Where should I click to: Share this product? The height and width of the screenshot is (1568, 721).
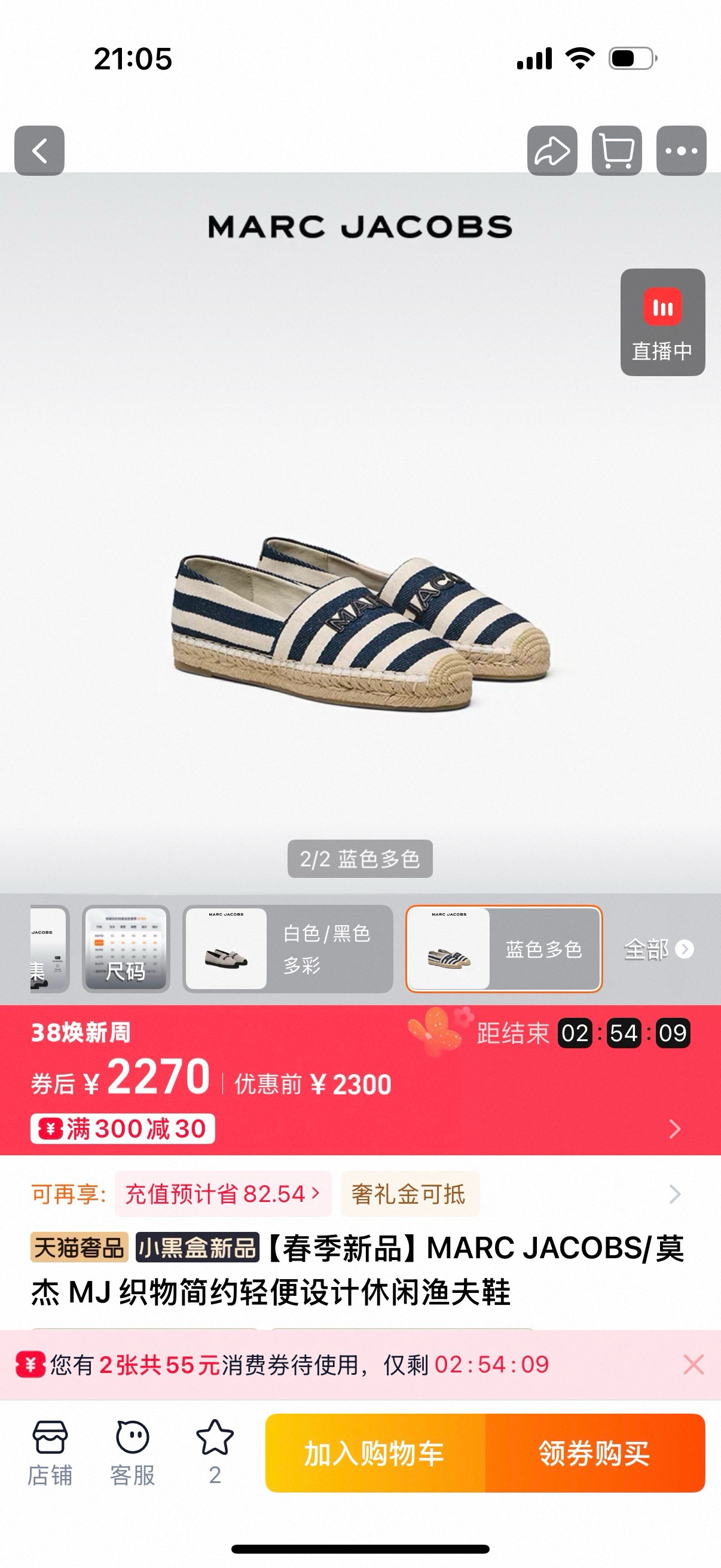tap(552, 150)
